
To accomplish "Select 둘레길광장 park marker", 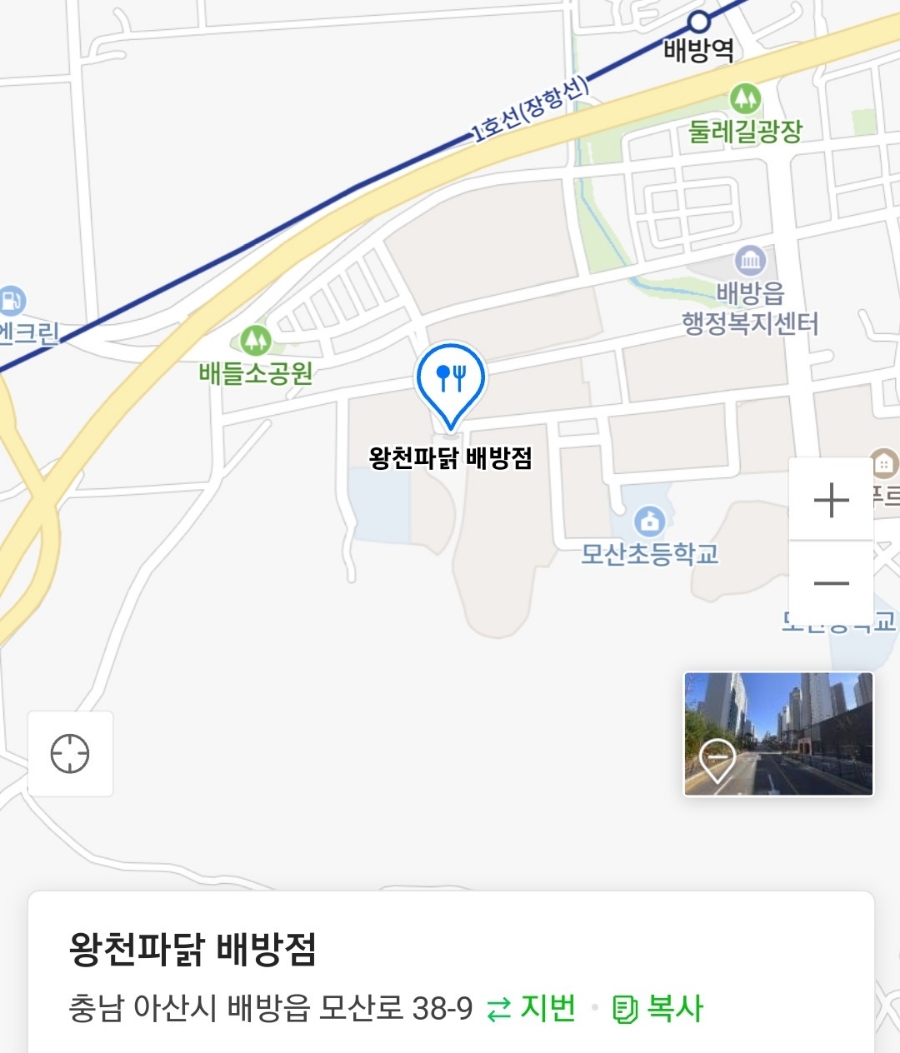I will [744, 98].
